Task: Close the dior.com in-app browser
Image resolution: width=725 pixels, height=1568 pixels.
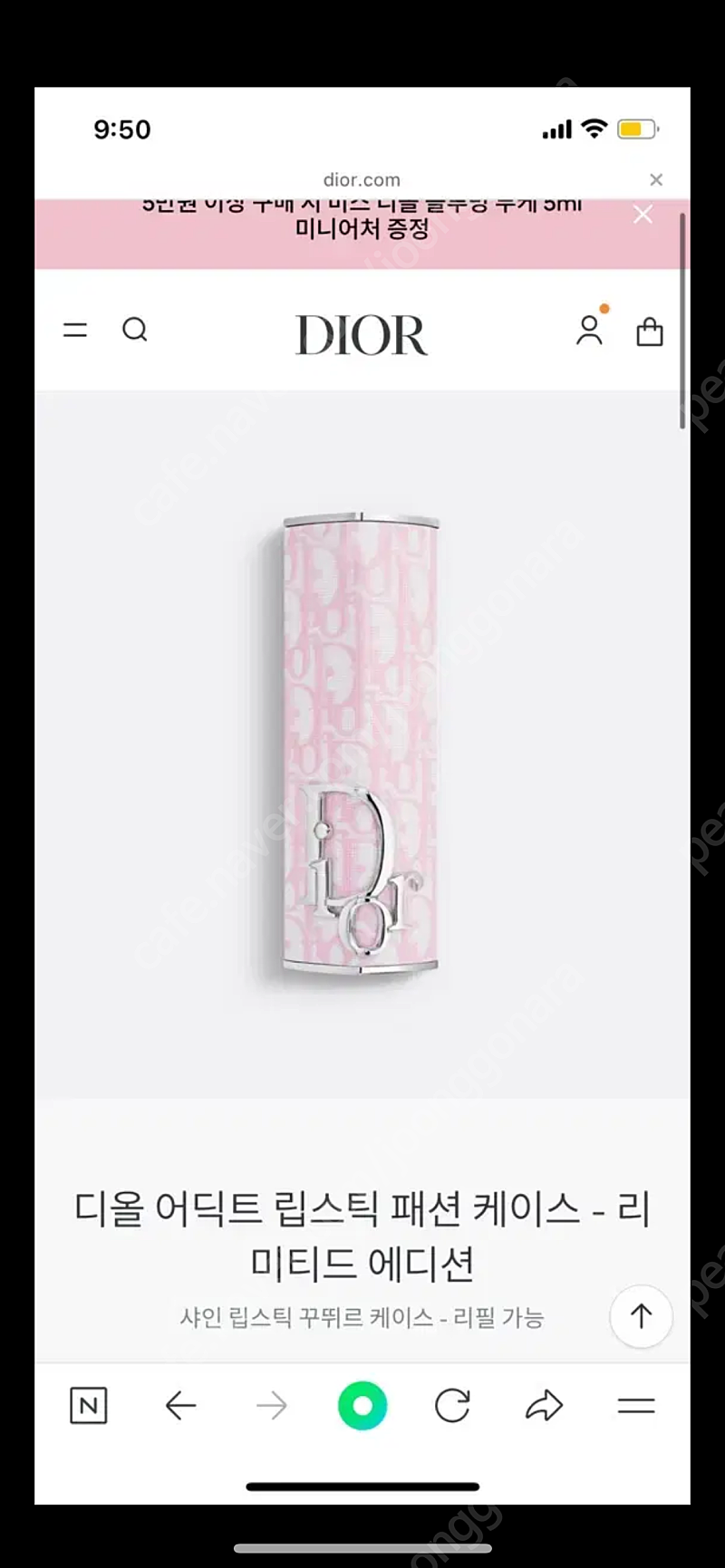Action: pyautogui.click(x=656, y=180)
